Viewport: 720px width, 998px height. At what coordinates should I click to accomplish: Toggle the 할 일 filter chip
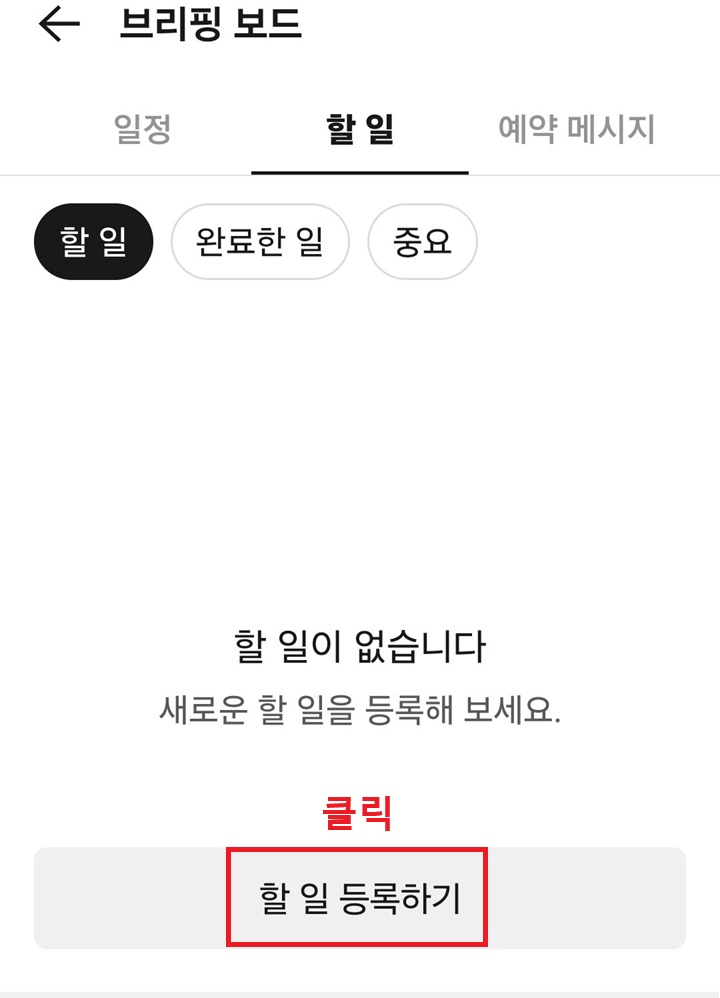[x=93, y=240]
